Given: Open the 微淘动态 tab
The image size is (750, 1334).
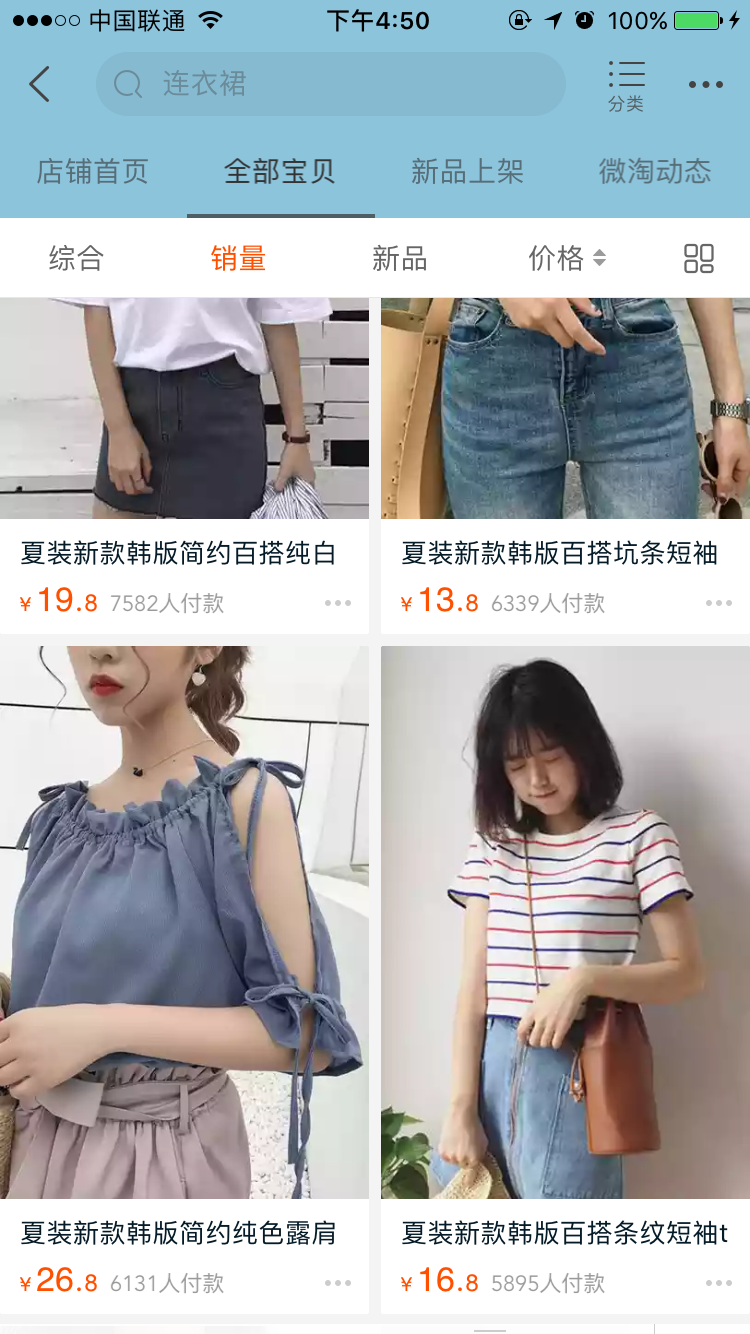Looking at the screenshot, I should pos(655,171).
